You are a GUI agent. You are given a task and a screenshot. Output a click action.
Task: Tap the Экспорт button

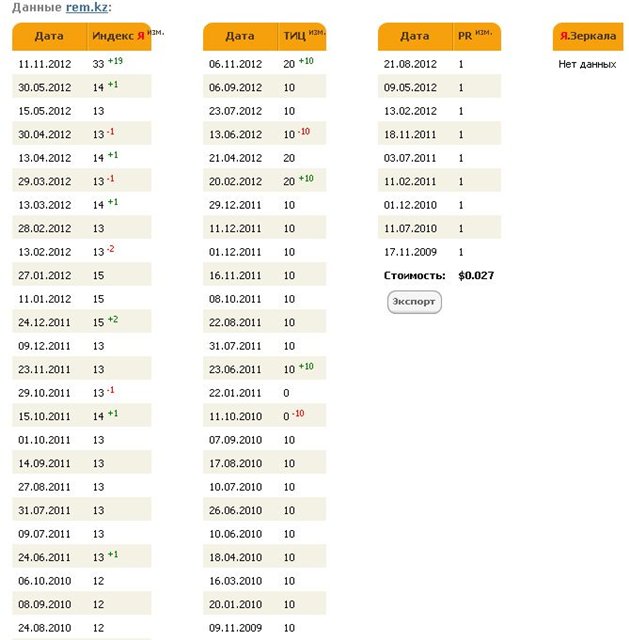coord(414,302)
